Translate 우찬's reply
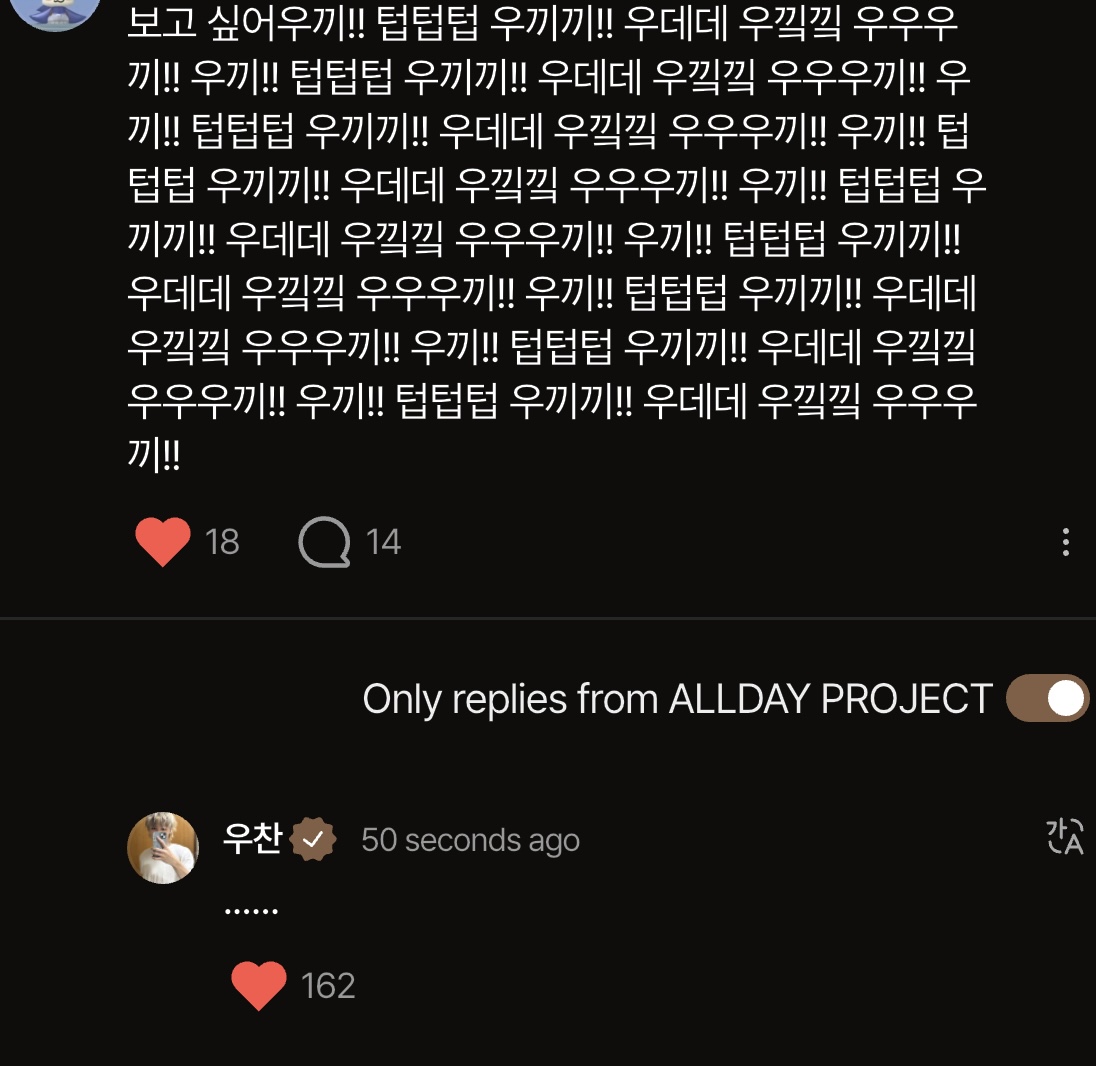1096x1066 pixels. (x=1064, y=838)
